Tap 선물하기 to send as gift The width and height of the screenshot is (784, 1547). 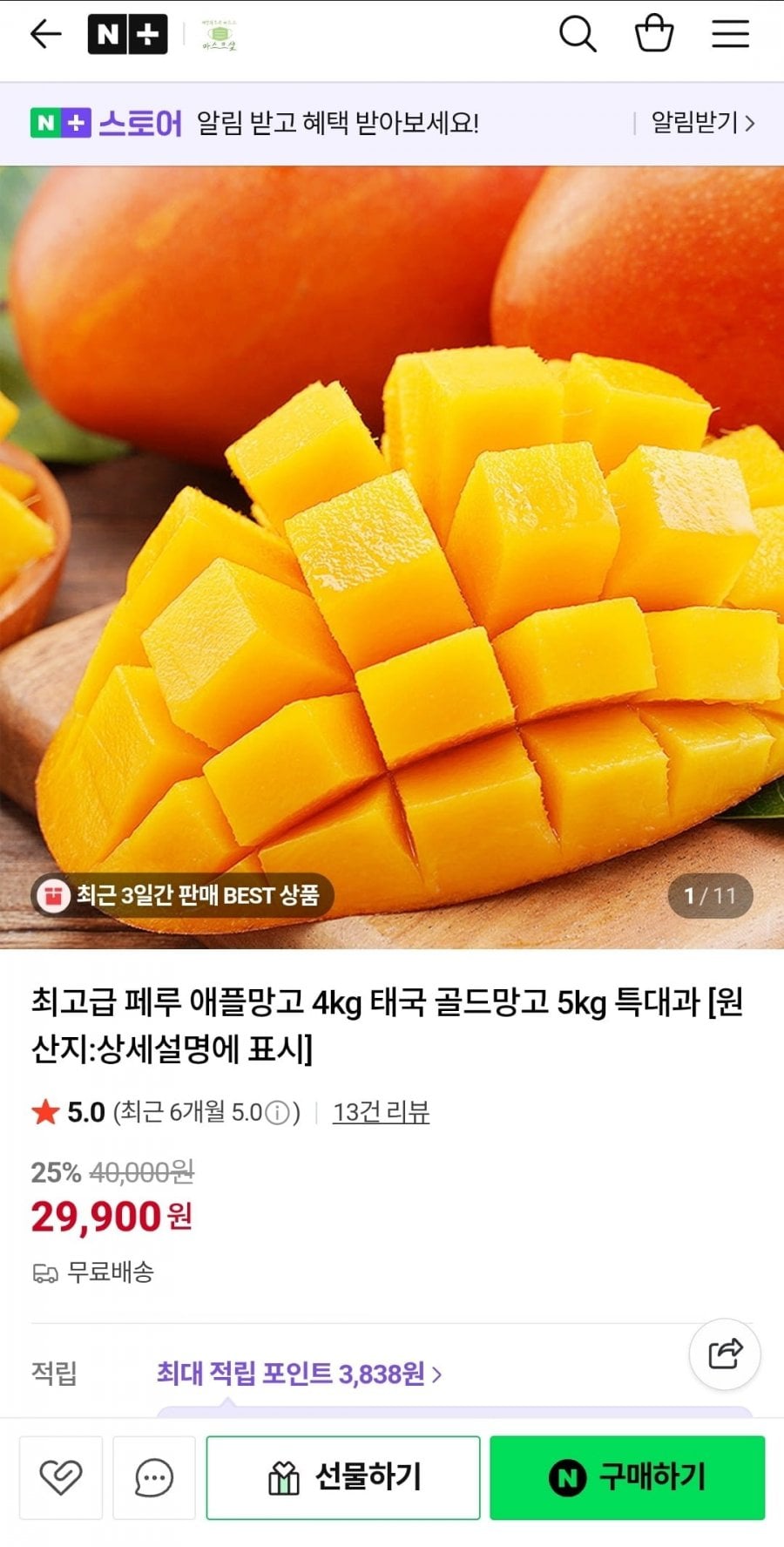pyautogui.click(x=343, y=1477)
